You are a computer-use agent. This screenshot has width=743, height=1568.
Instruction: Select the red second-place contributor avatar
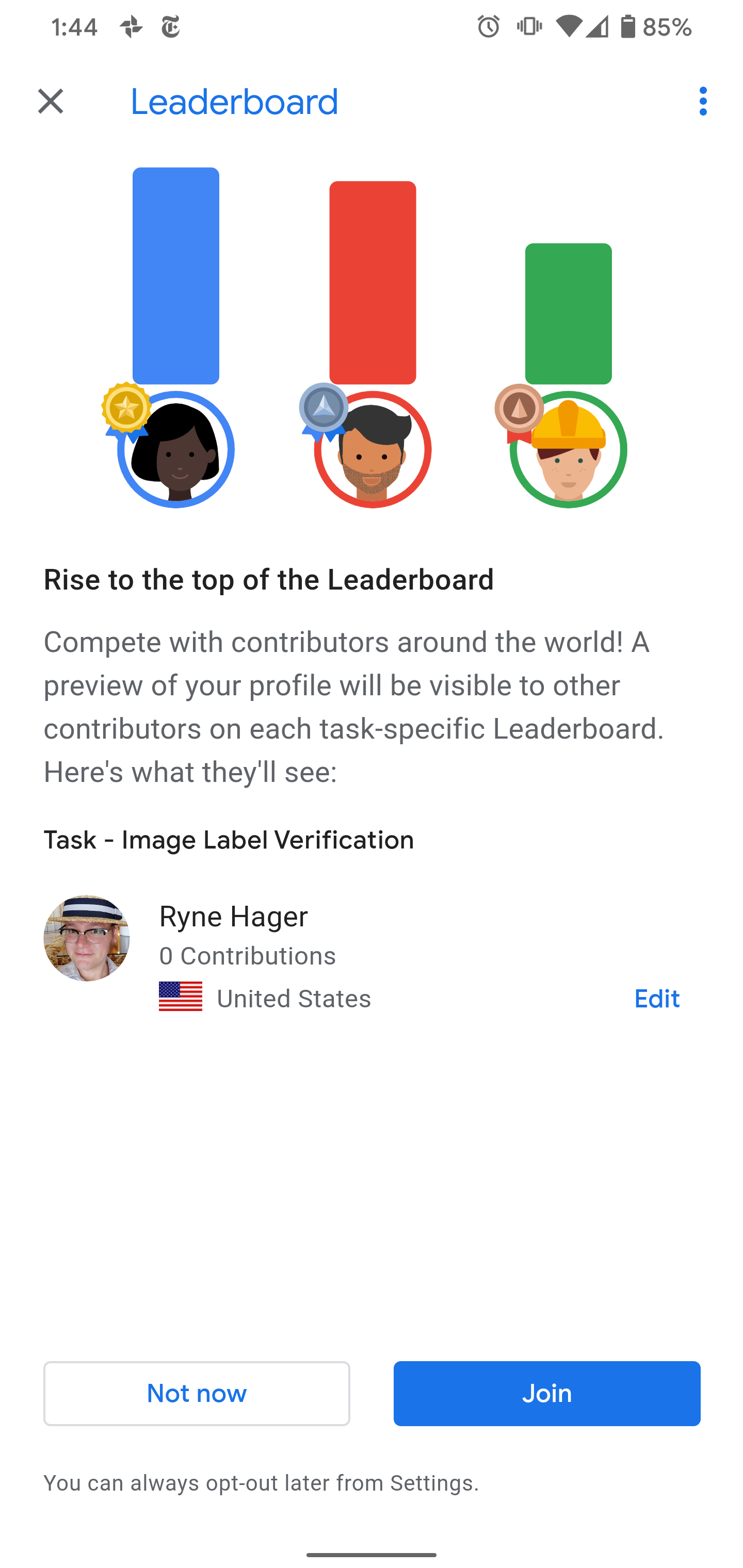(x=372, y=449)
